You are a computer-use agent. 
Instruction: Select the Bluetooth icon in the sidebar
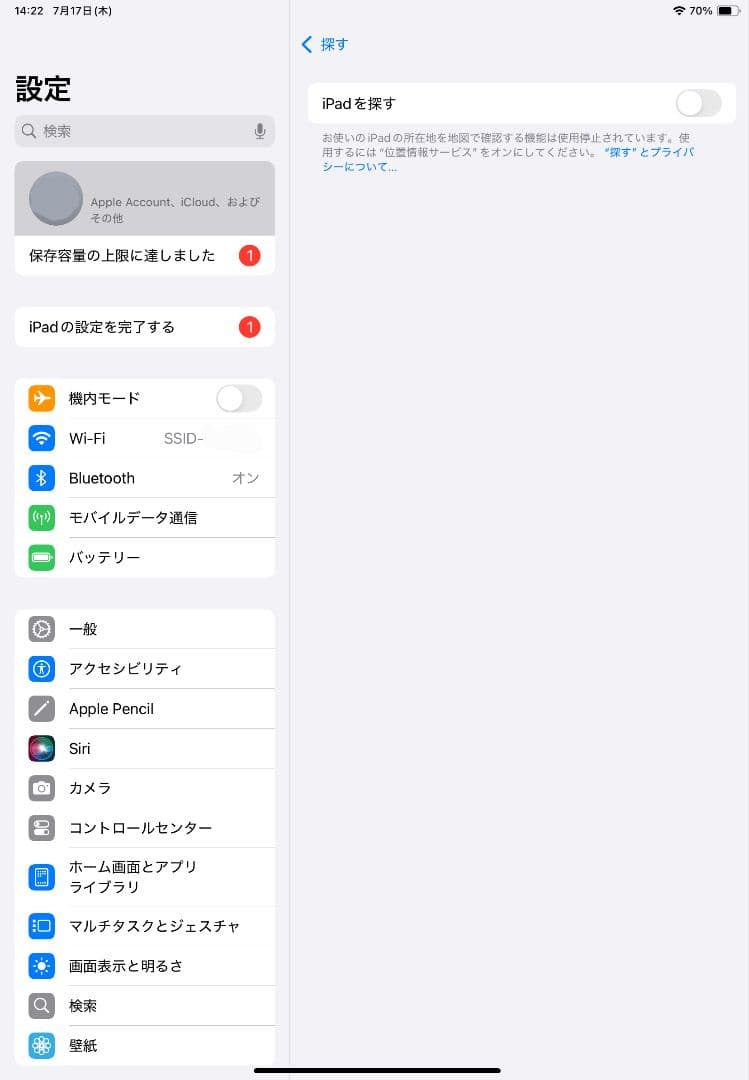(x=41, y=478)
